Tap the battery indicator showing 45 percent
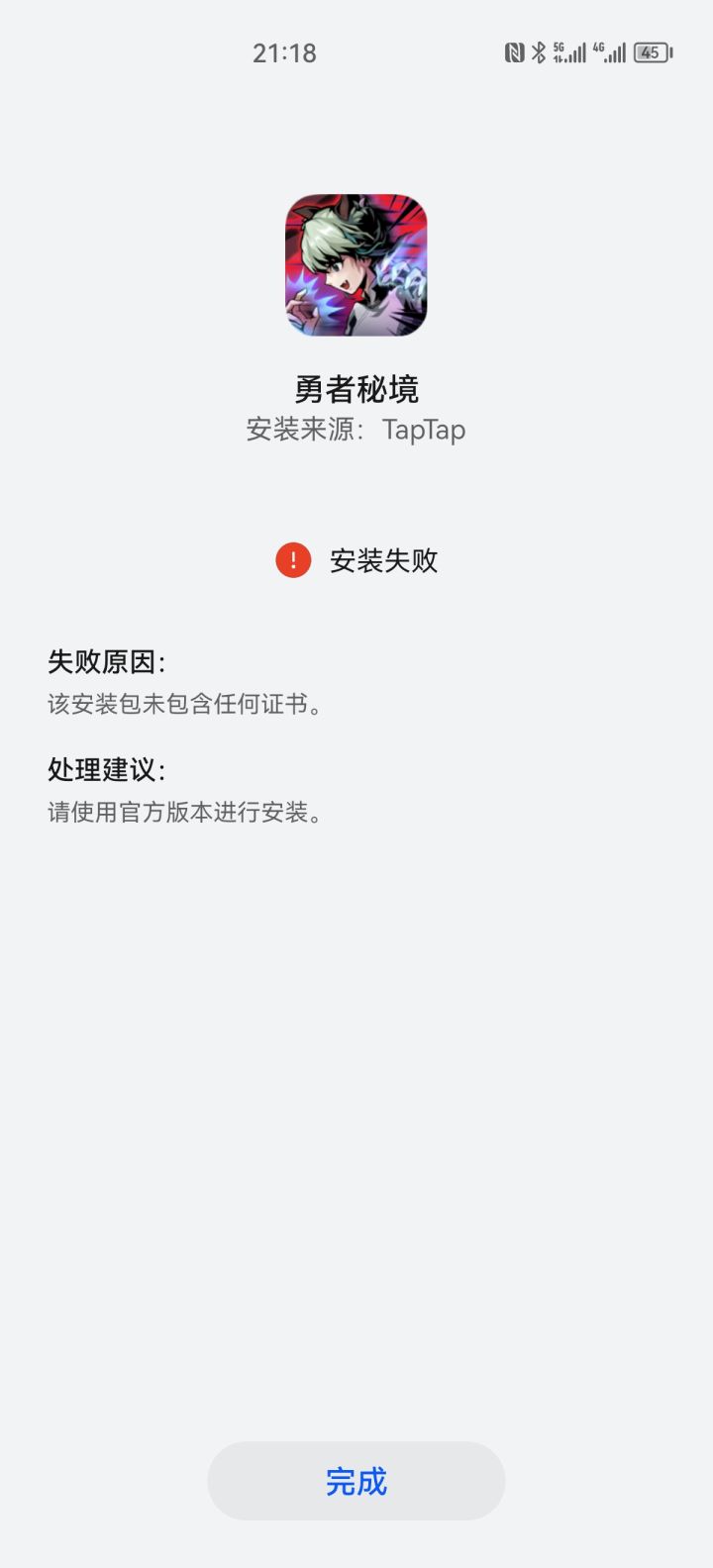 click(651, 52)
